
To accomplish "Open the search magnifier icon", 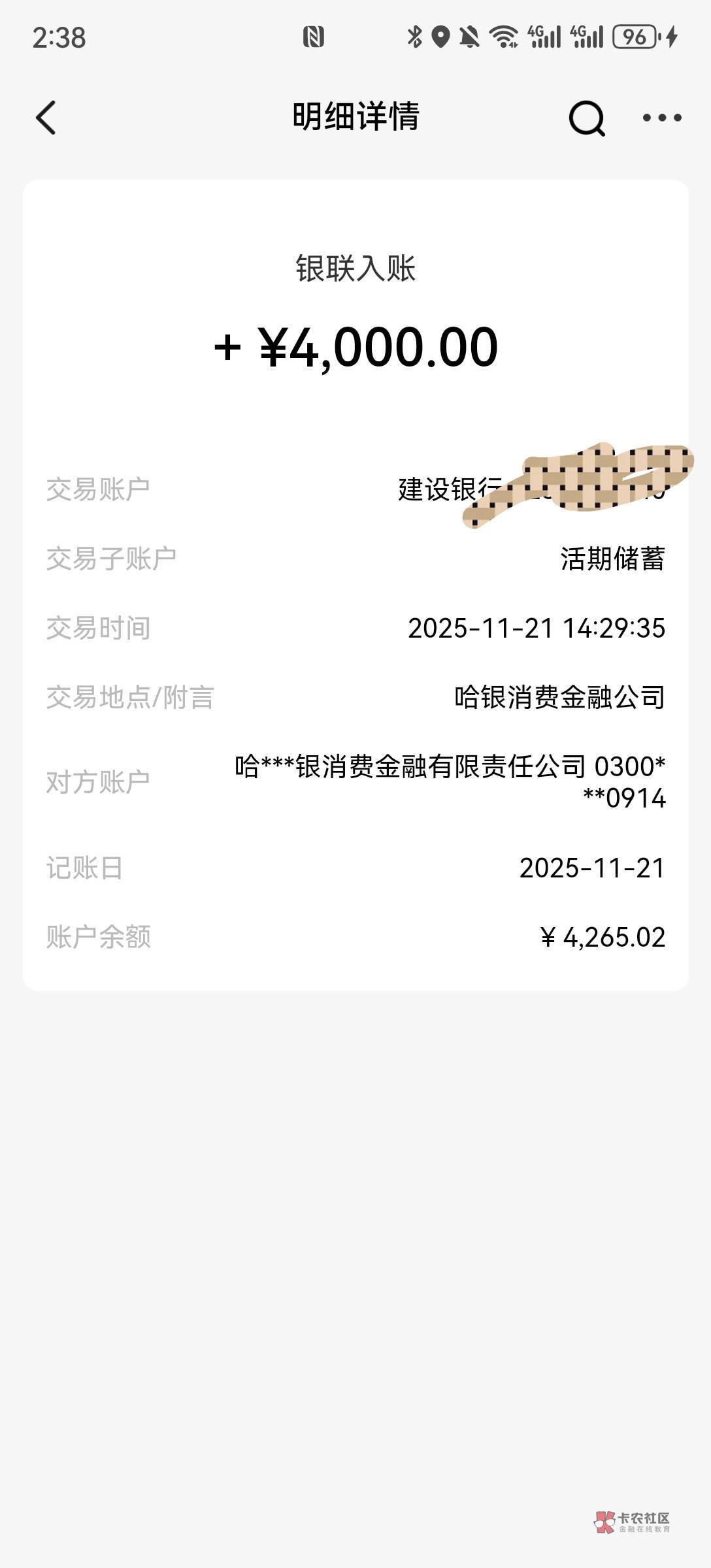I will (x=586, y=118).
